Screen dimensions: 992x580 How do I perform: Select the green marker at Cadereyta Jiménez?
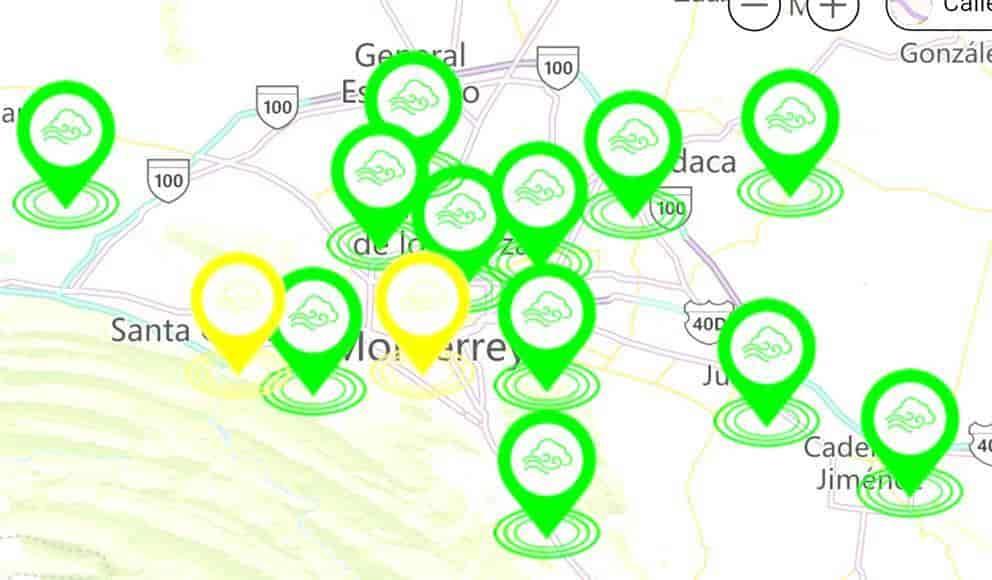909,419
